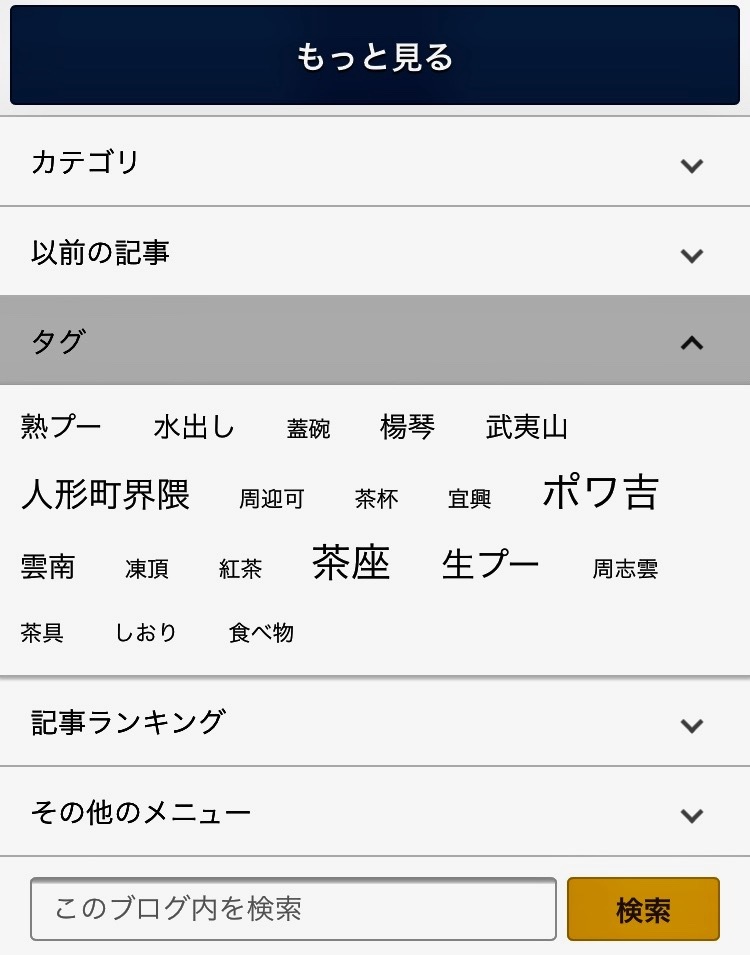Open the 熟プー tag
The image size is (750, 955).
pyautogui.click(x=58, y=426)
